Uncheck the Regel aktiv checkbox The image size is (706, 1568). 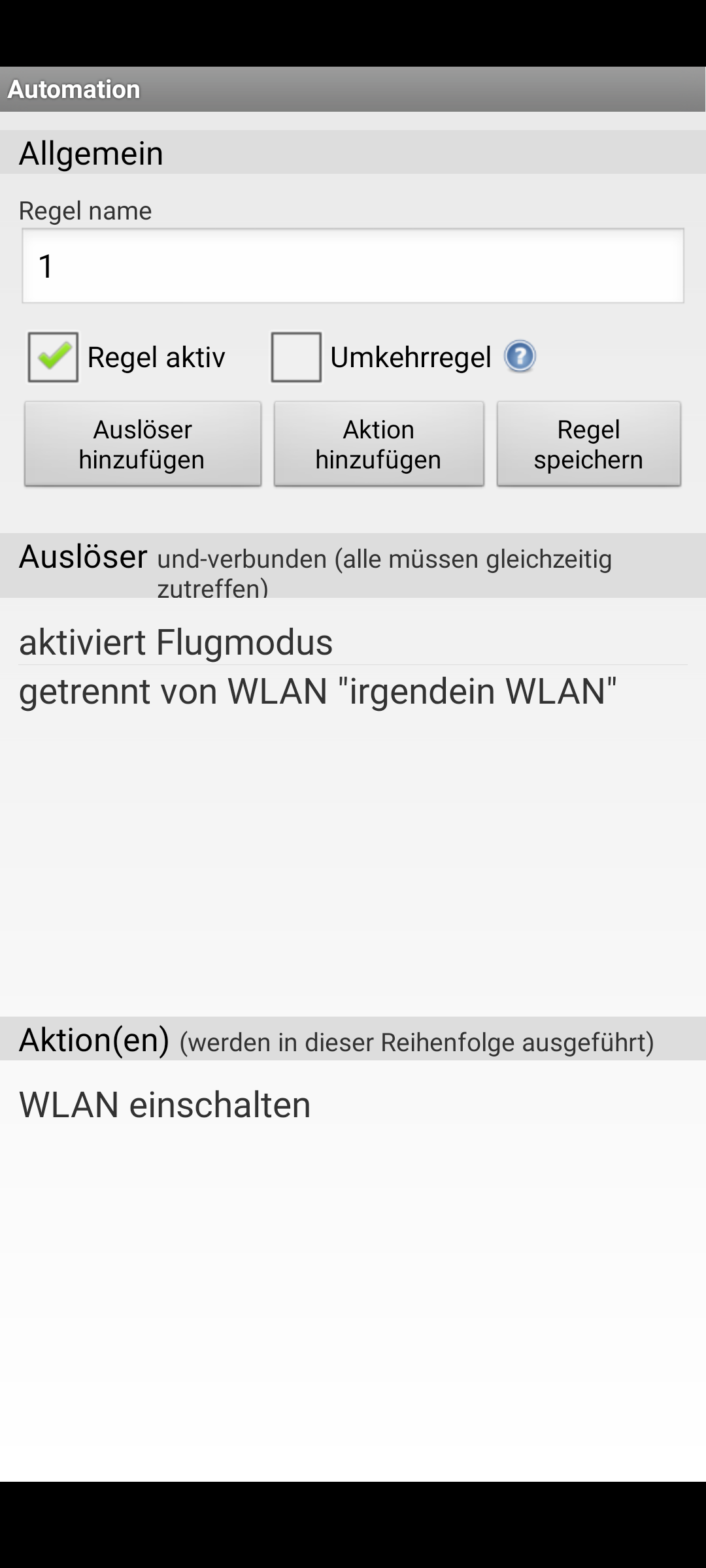(53, 357)
